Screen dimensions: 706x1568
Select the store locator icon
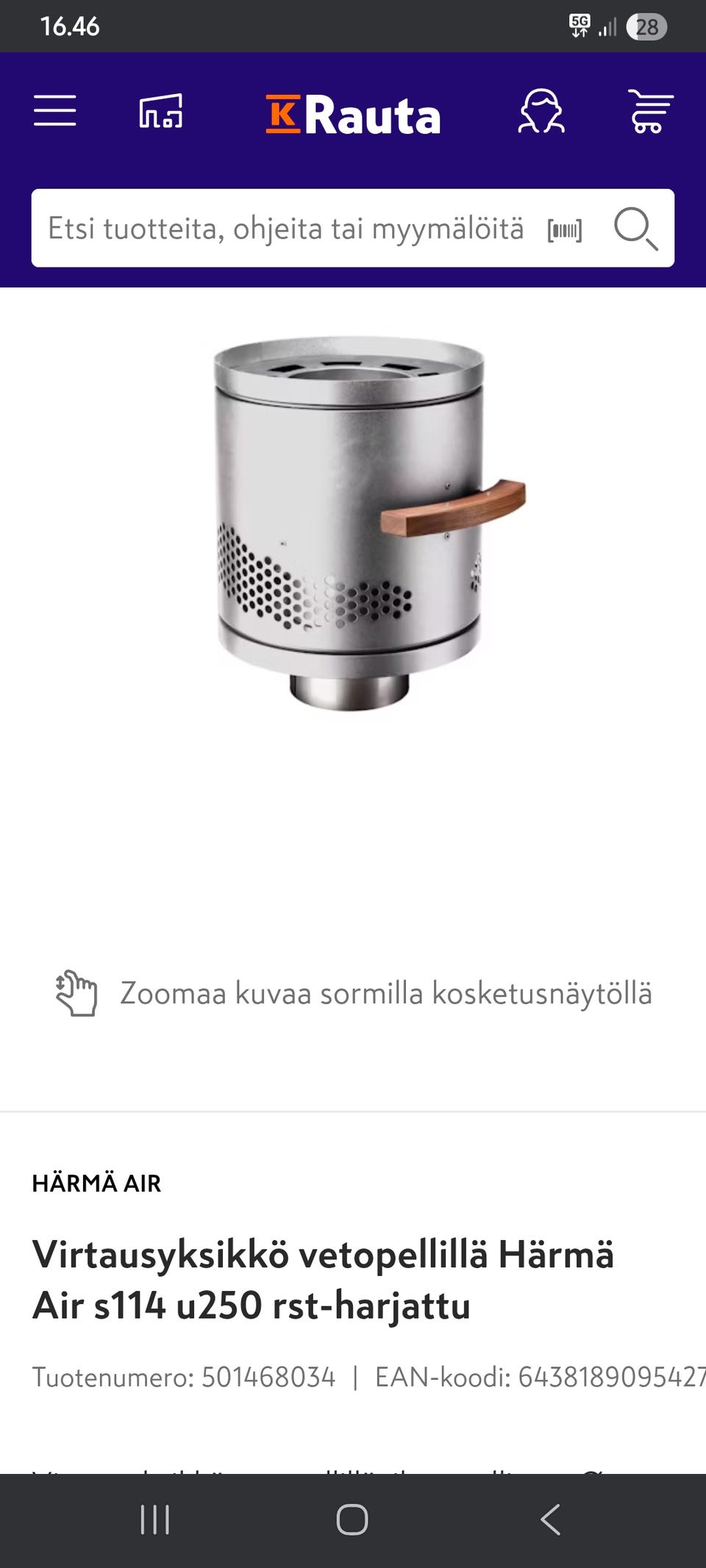click(x=160, y=112)
